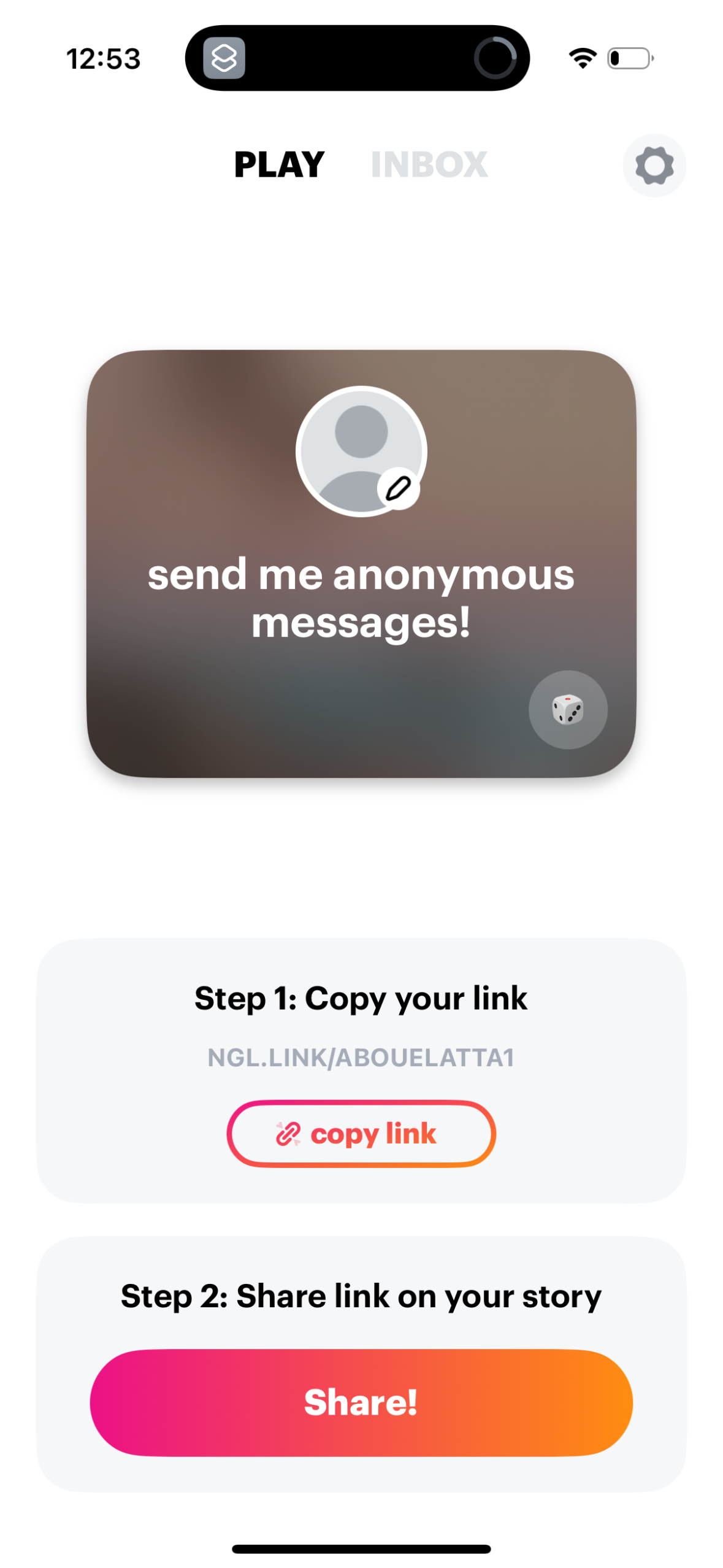Viewport: 723px width, 1568px height.
Task: Tap the Share! button
Action: pos(361,1402)
